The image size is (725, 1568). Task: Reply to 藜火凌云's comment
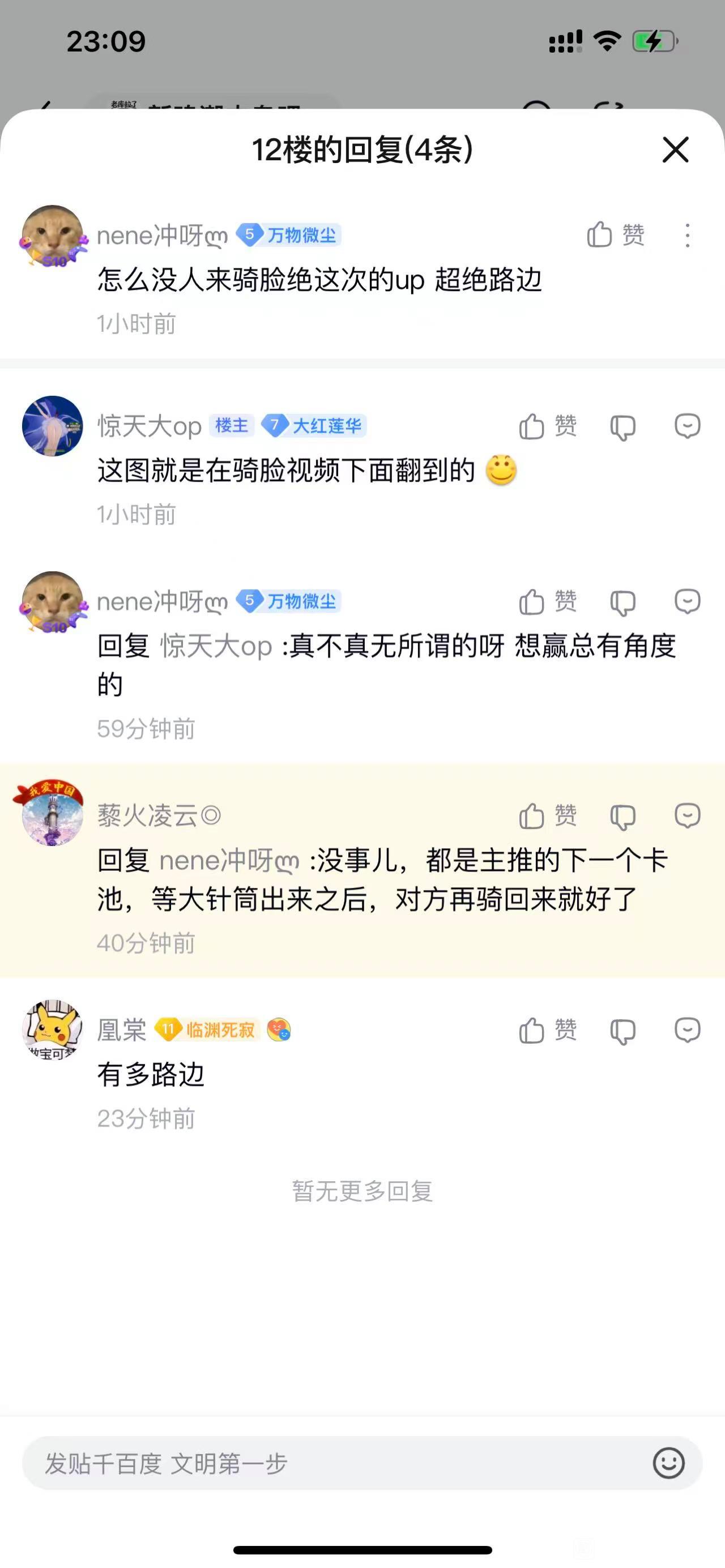tap(687, 815)
